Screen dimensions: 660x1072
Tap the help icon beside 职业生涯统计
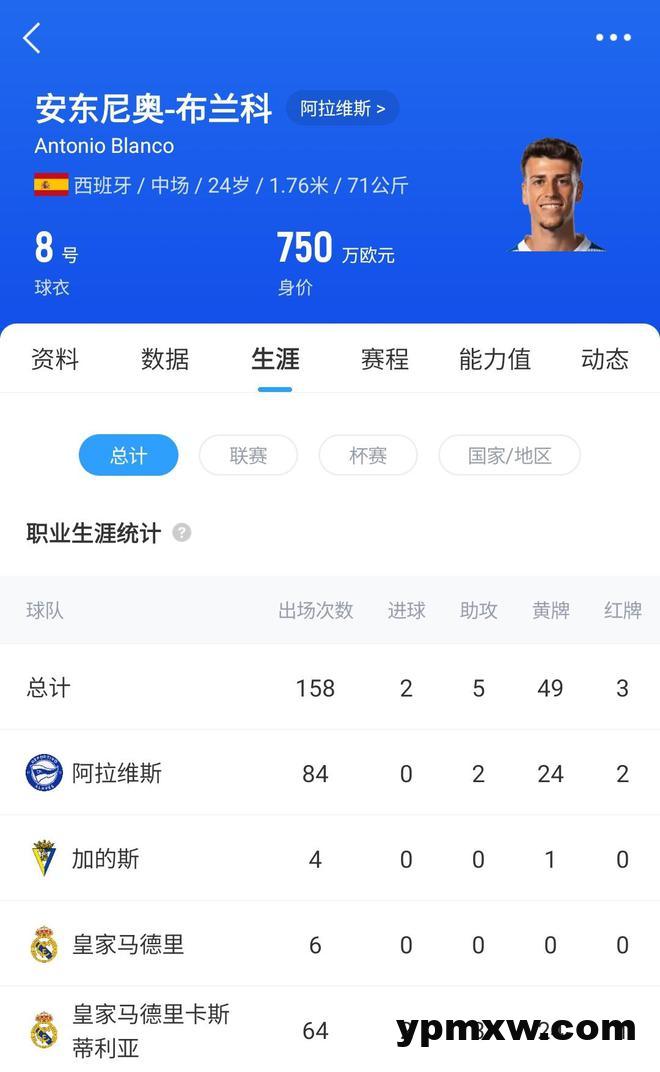181,533
